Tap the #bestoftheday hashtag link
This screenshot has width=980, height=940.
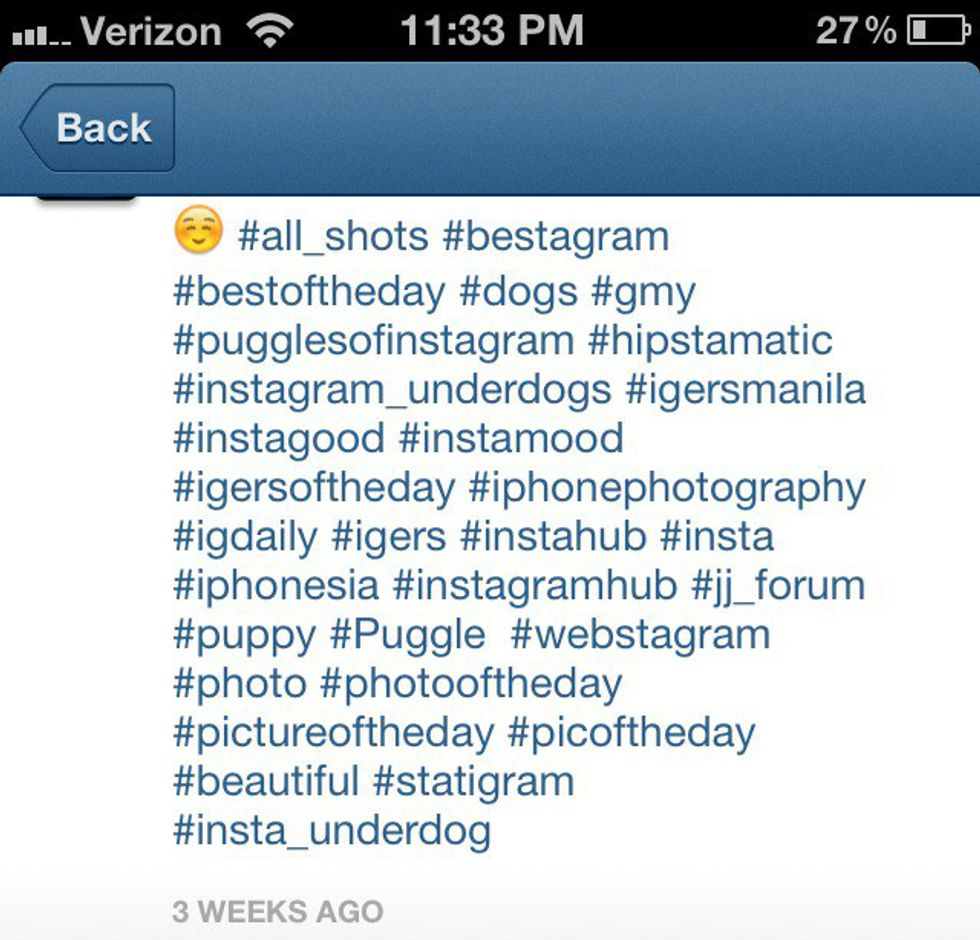308,292
